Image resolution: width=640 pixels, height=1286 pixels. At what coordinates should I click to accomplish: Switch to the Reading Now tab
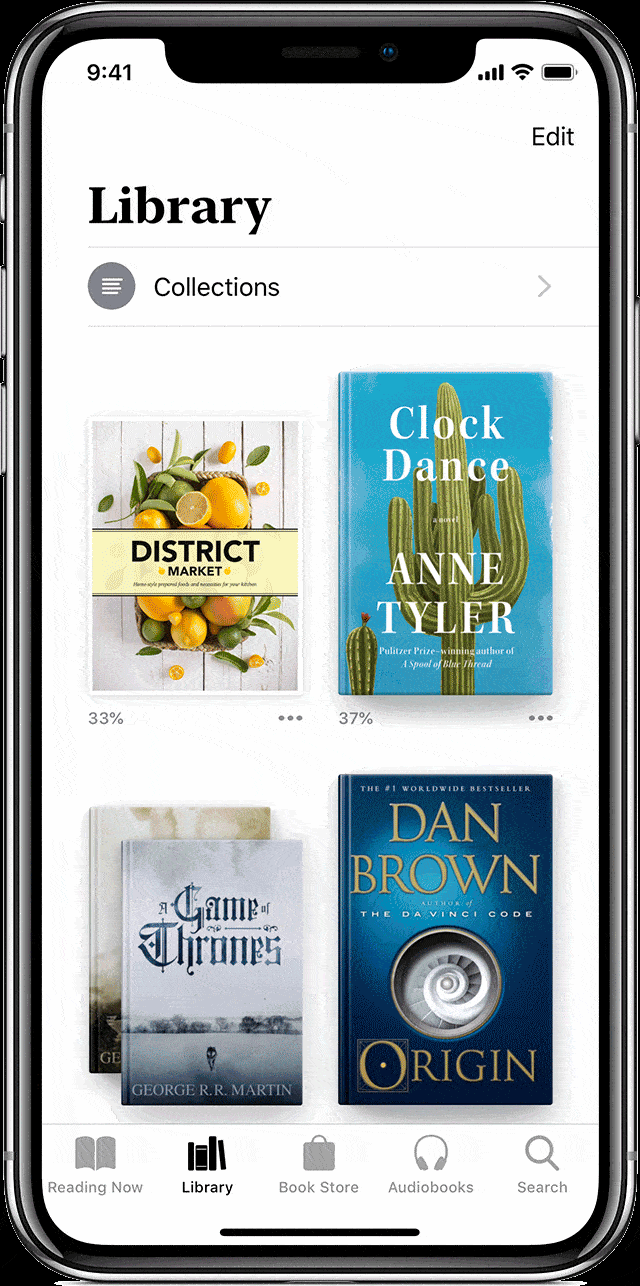tap(96, 1166)
